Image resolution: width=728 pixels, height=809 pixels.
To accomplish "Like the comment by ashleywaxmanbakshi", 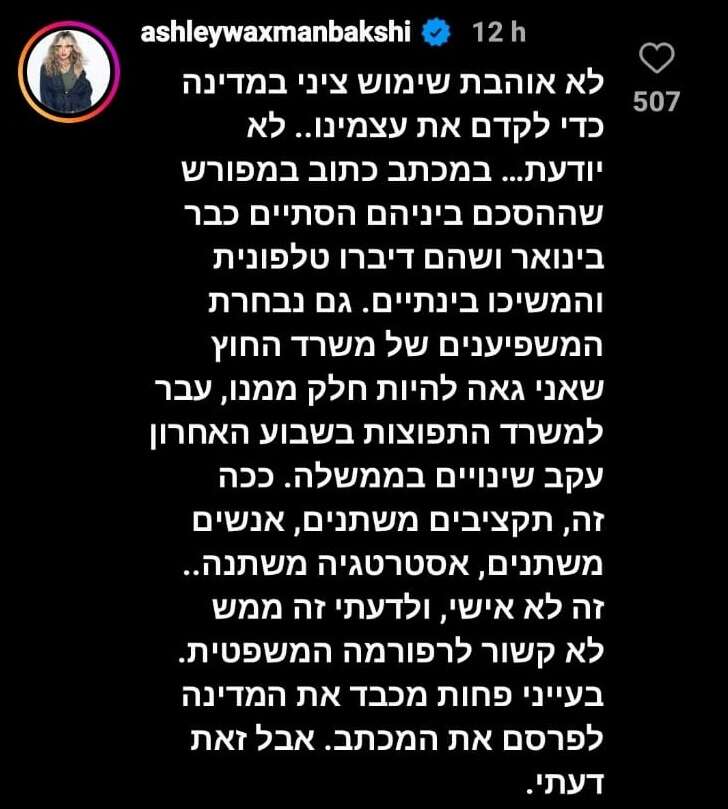I will coord(656,61).
